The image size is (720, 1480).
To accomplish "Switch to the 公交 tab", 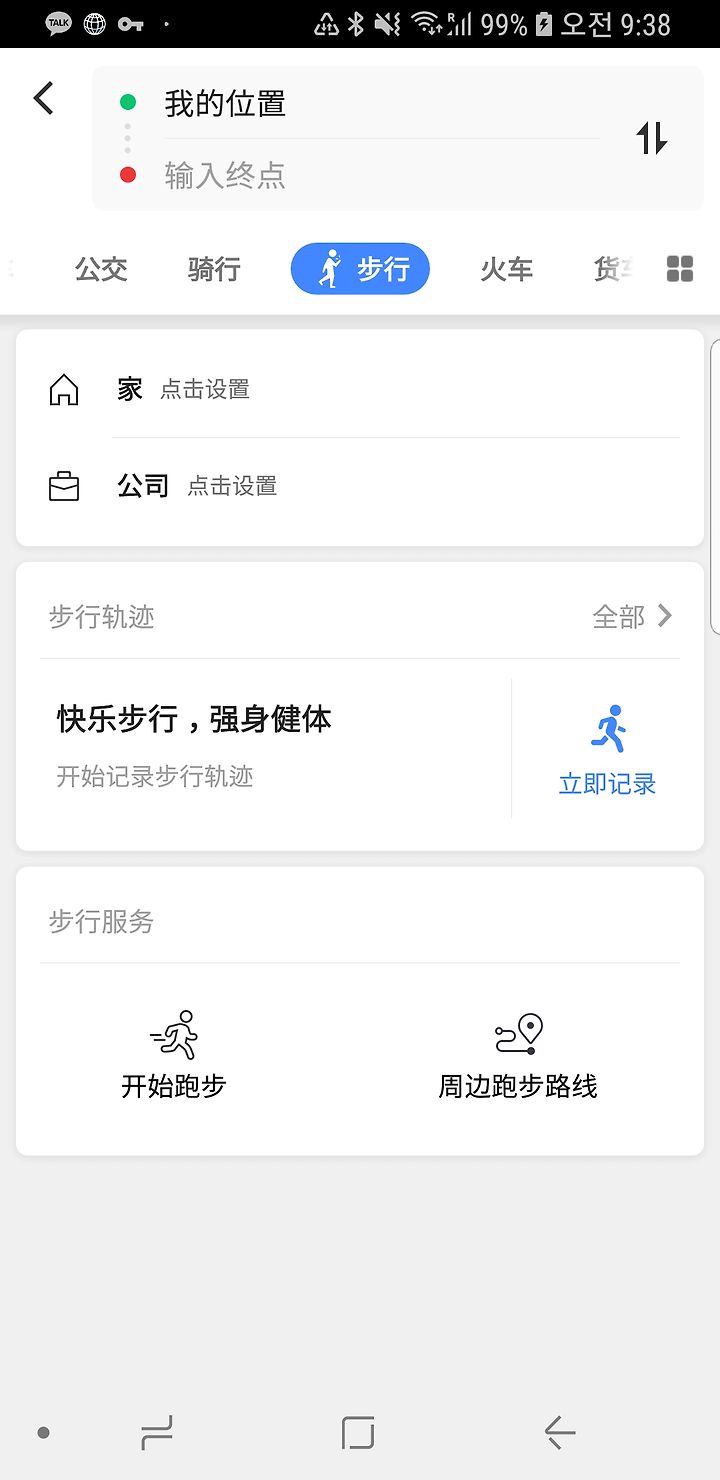I will (x=101, y=269).
